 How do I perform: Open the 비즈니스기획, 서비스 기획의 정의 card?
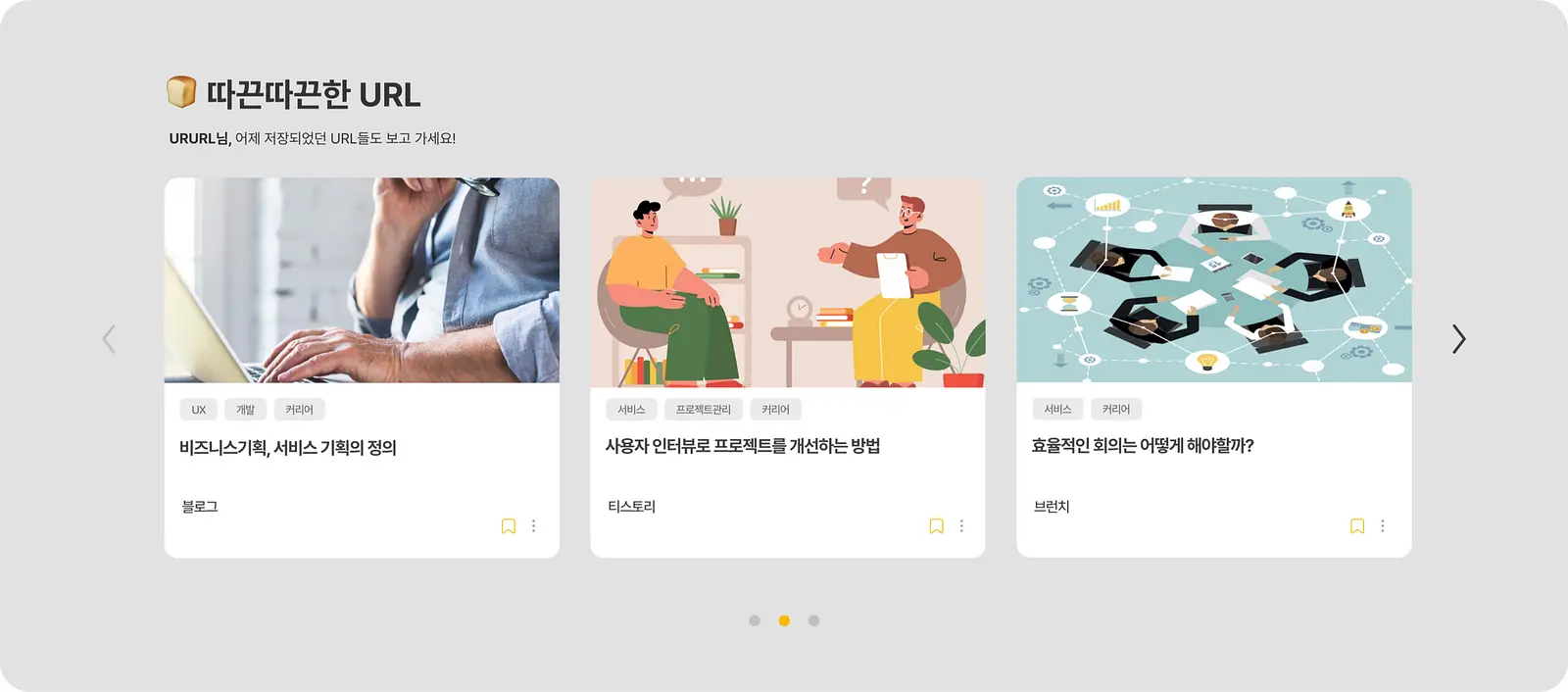click(362, 368)
